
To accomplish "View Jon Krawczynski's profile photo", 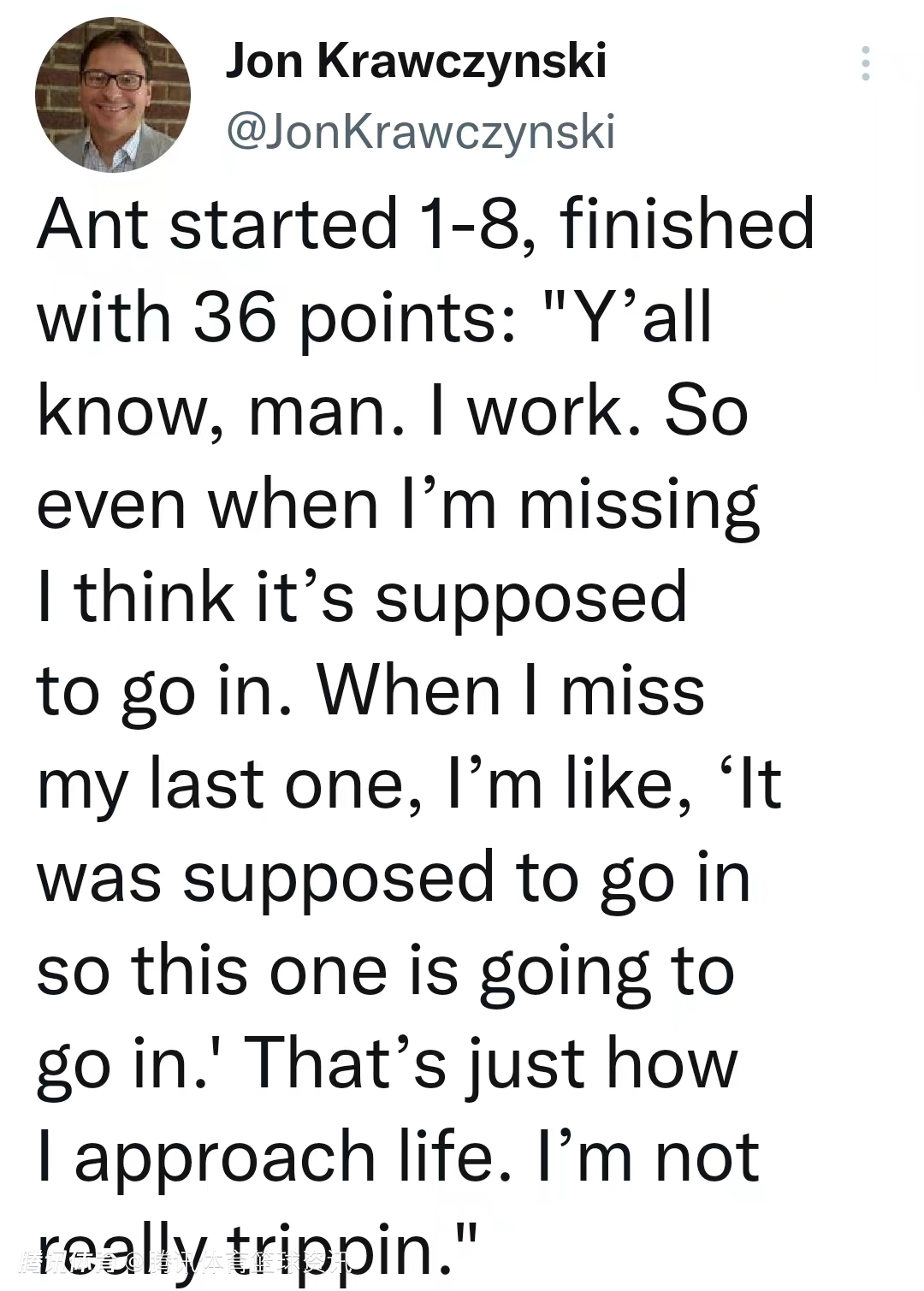I will (112, 95).
